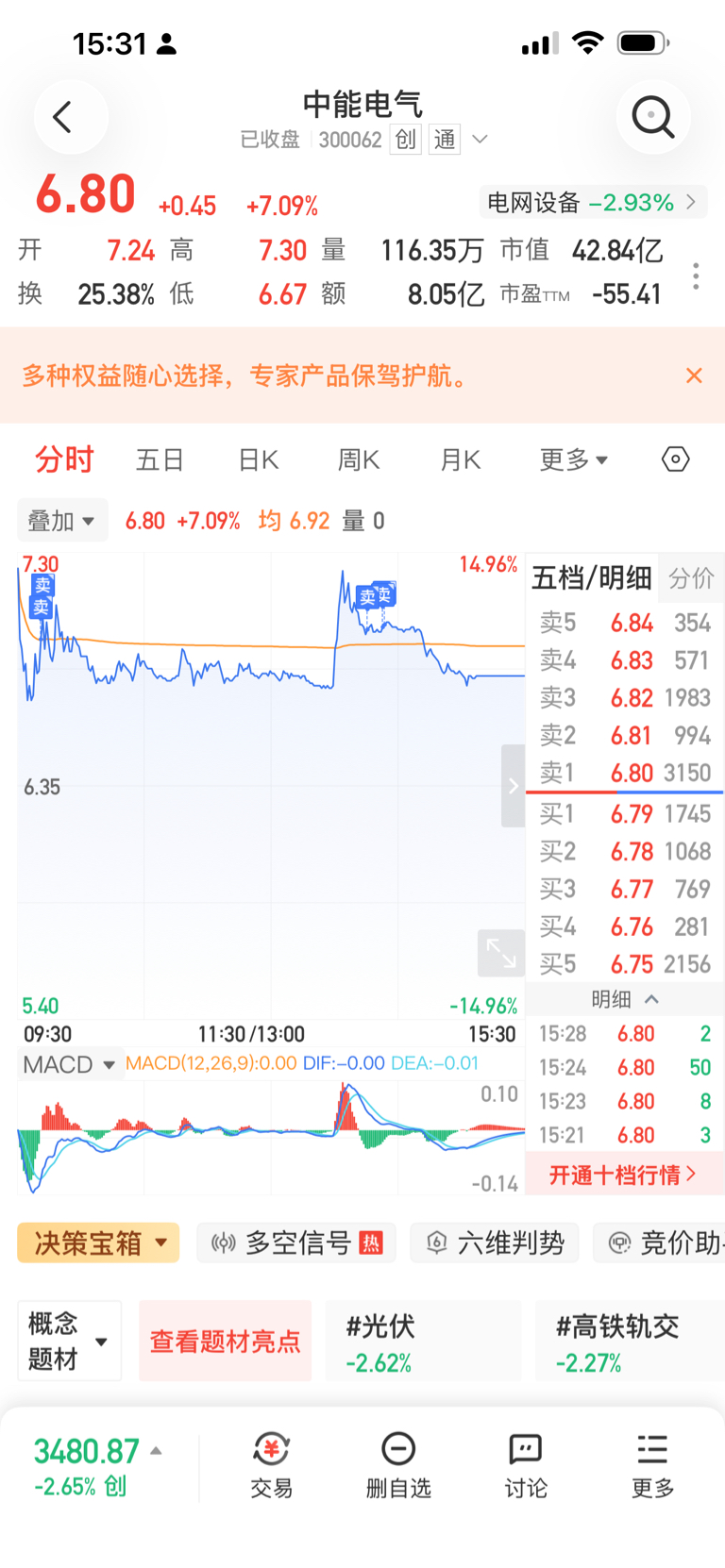Expand the chart to full screen
Image resolution: width=725 pixels, height=1568 pixels.
click(x=501, y=953)
